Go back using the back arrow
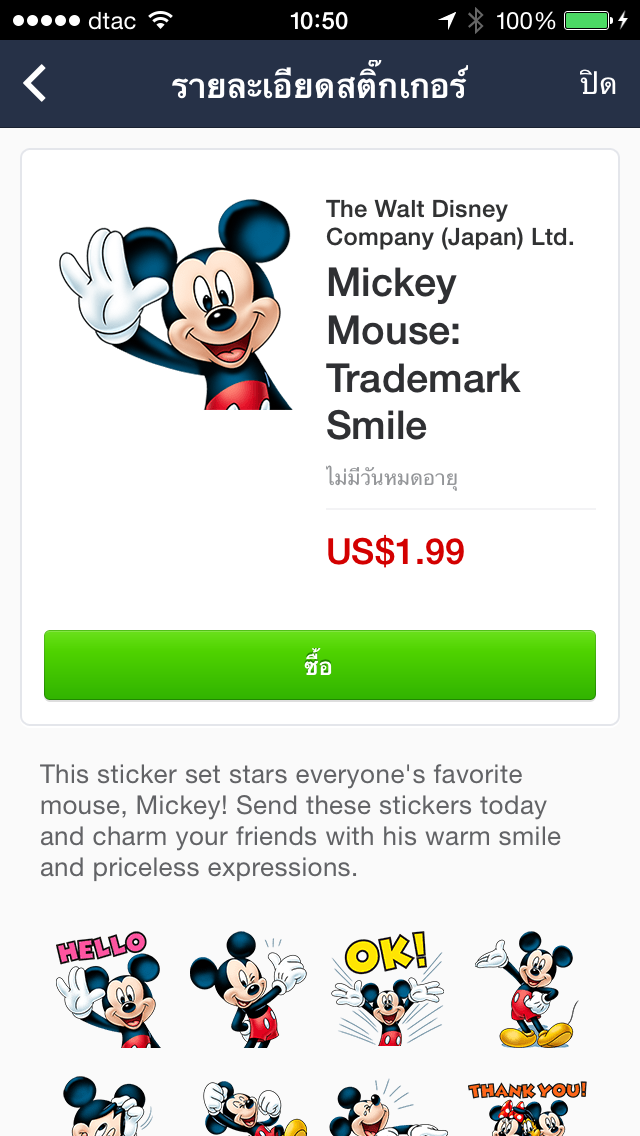 (36, 84)
